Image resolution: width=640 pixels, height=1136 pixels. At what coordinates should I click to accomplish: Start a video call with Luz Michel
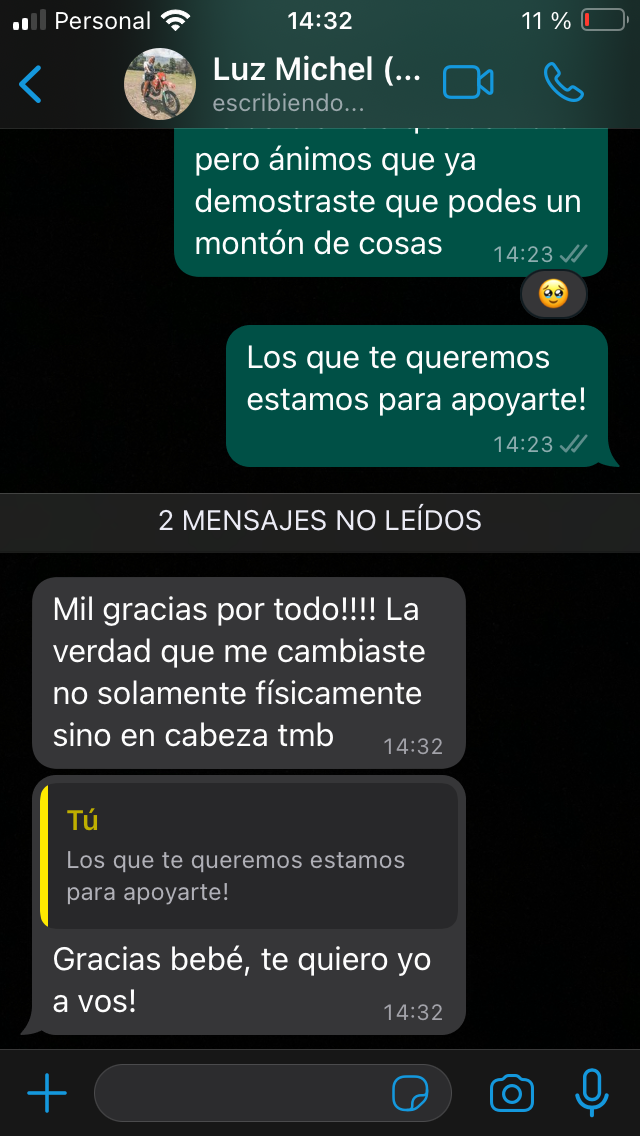tap(469, 83)
